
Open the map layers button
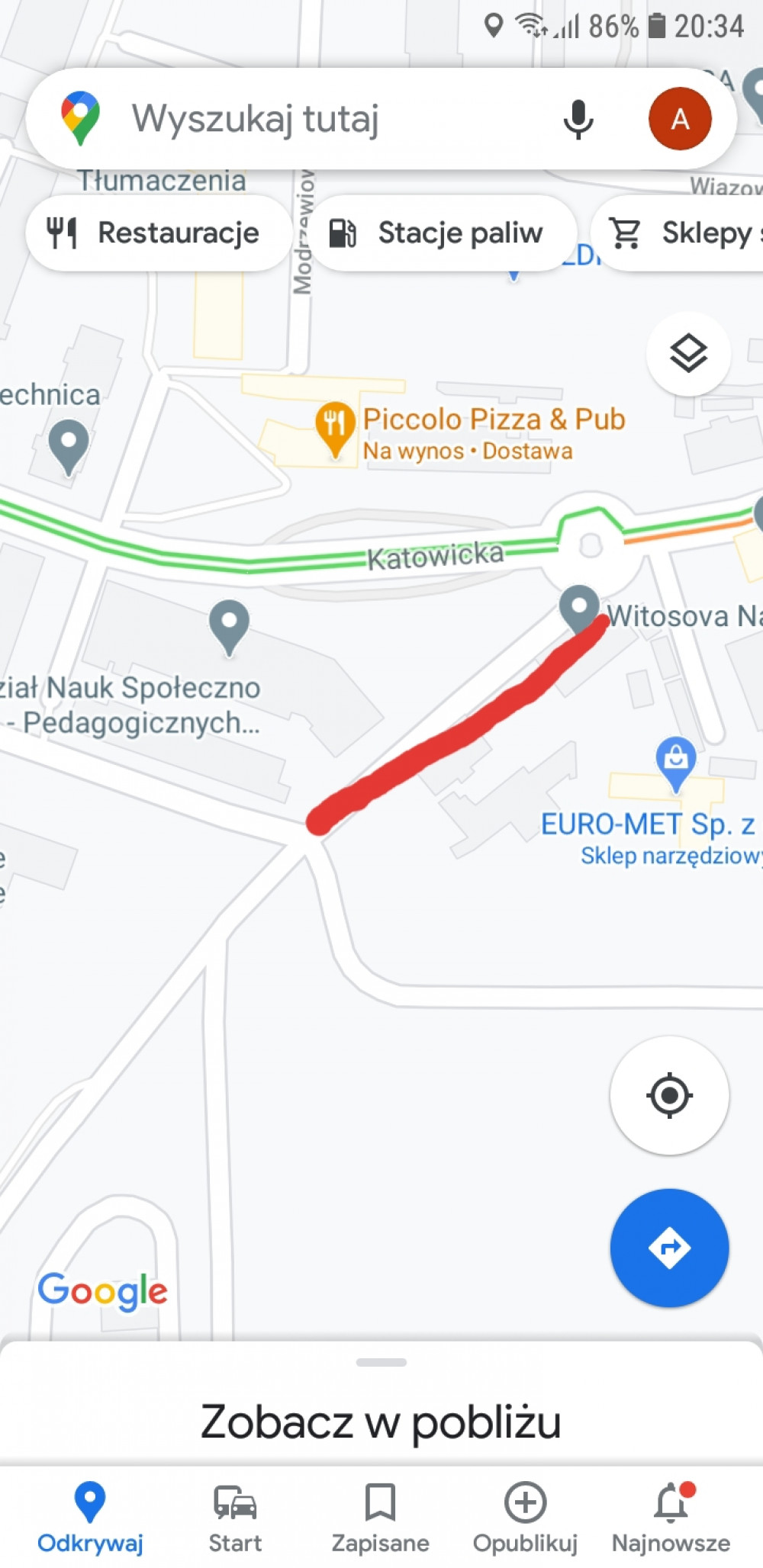pyautogui.click(x=688, y=354)
